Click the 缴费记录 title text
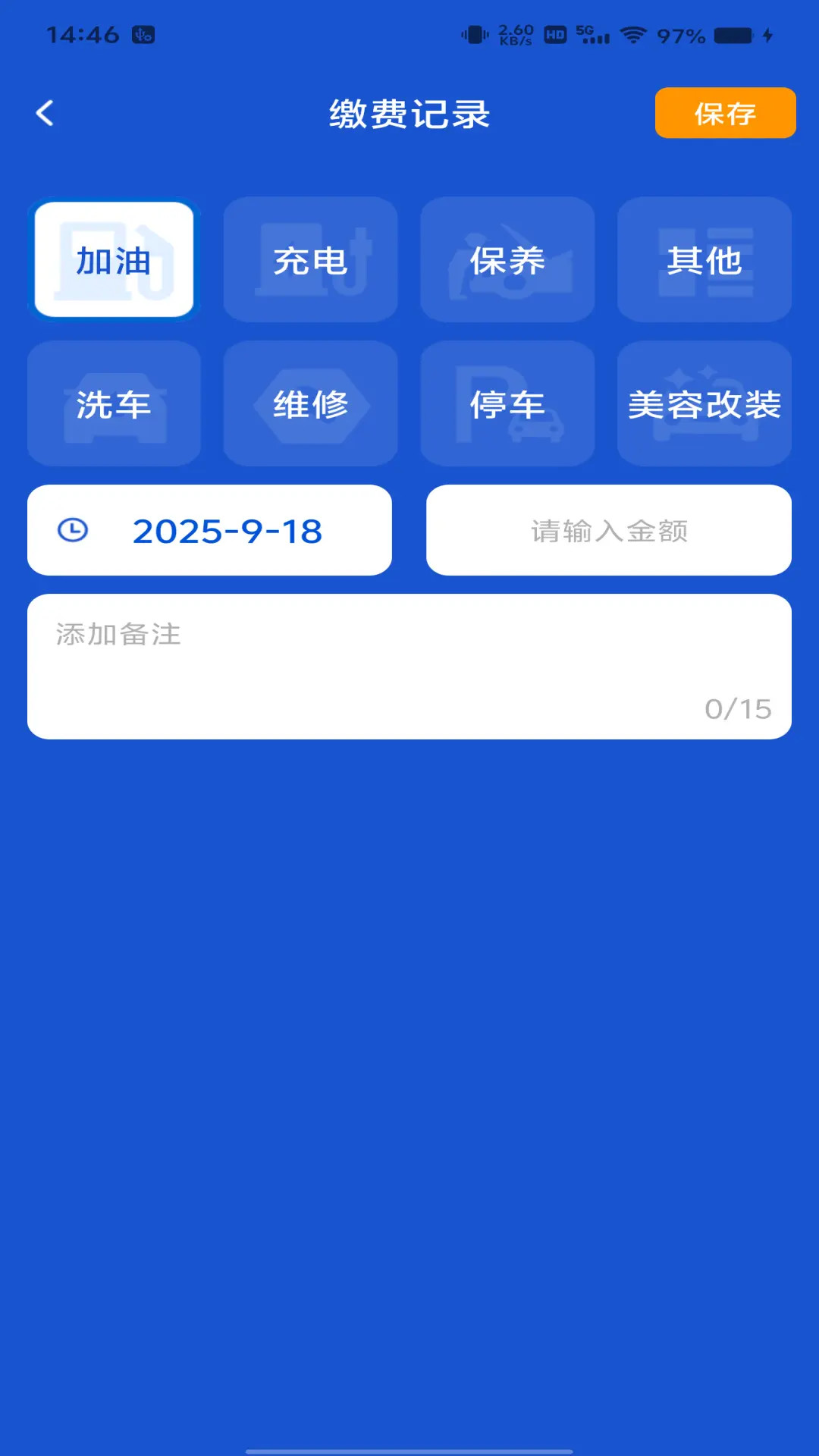Image resolution: width=819 pixels, height=1456 pixels. coord(409,113)
